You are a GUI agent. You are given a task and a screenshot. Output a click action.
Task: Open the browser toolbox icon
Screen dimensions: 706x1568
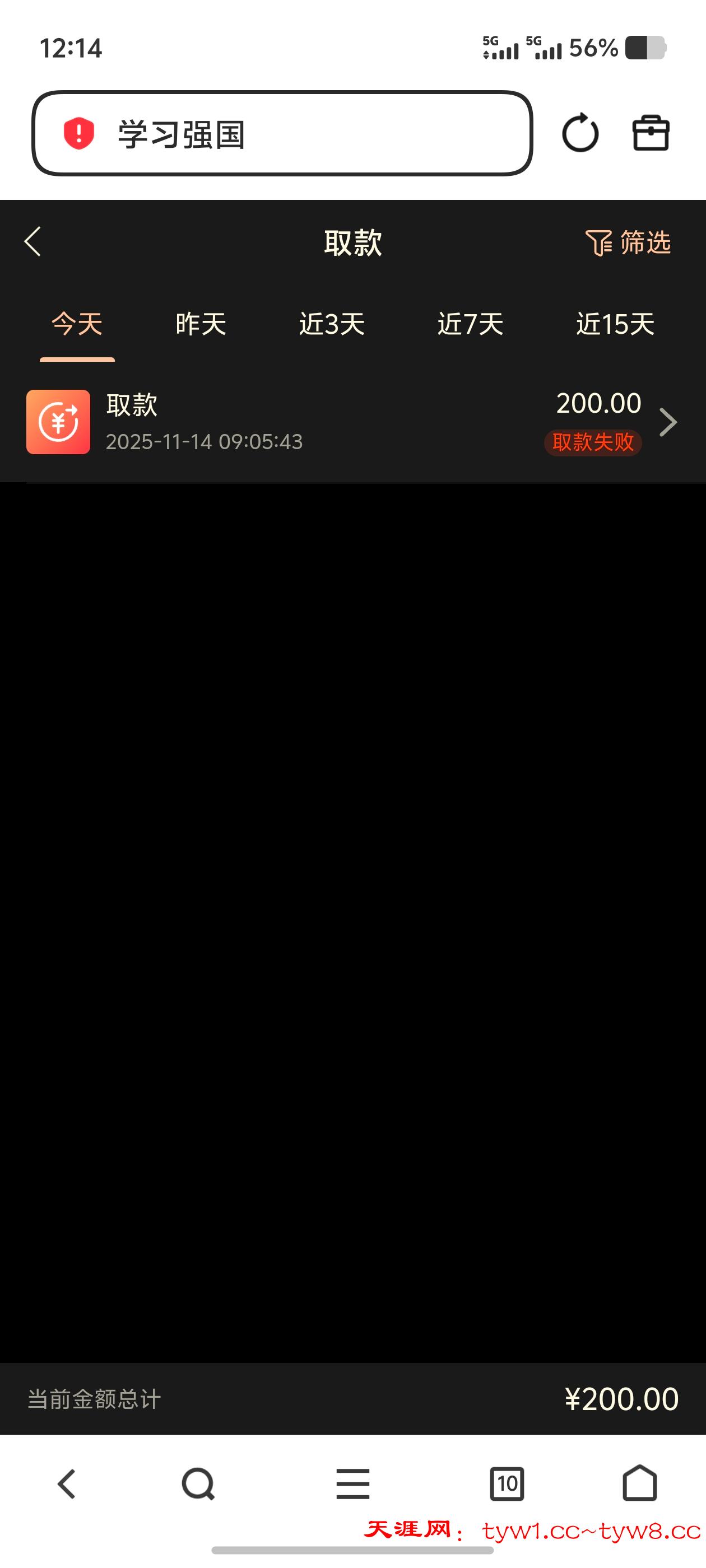tap(651, 133)
